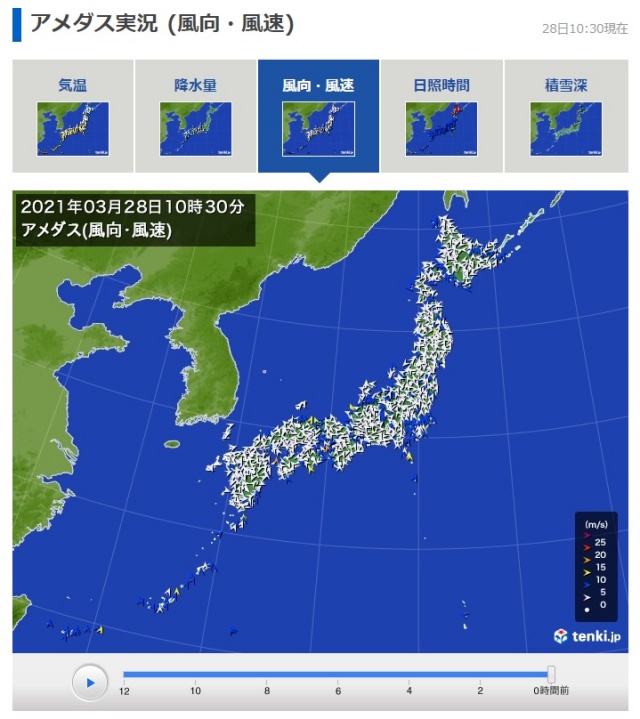View the 積雪深 tab
The width and height of the screenshot is (640, 719).
(566, 115)
